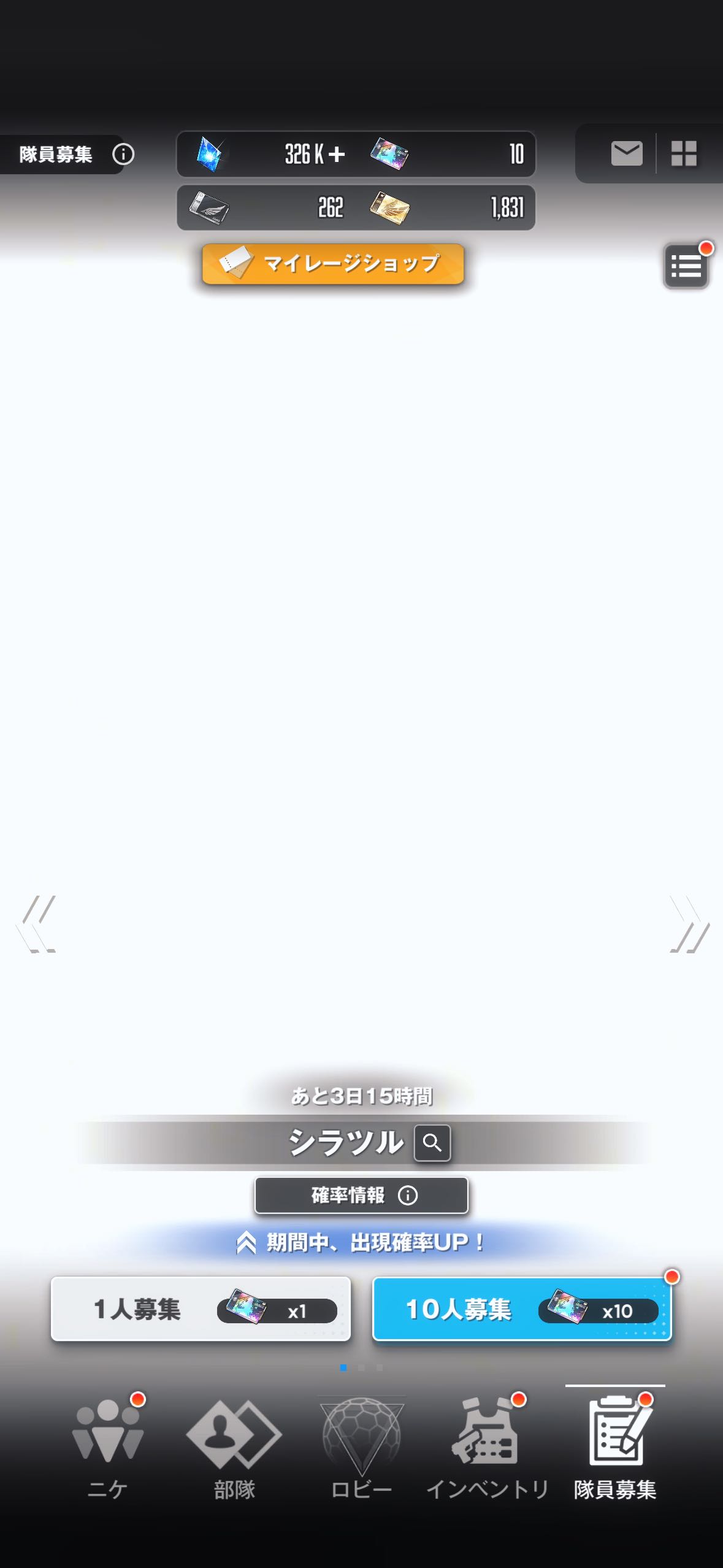Viewport: 723px width, 1568px height.
Task: Open the マイレージショップ button
Action: click(333, 264)
